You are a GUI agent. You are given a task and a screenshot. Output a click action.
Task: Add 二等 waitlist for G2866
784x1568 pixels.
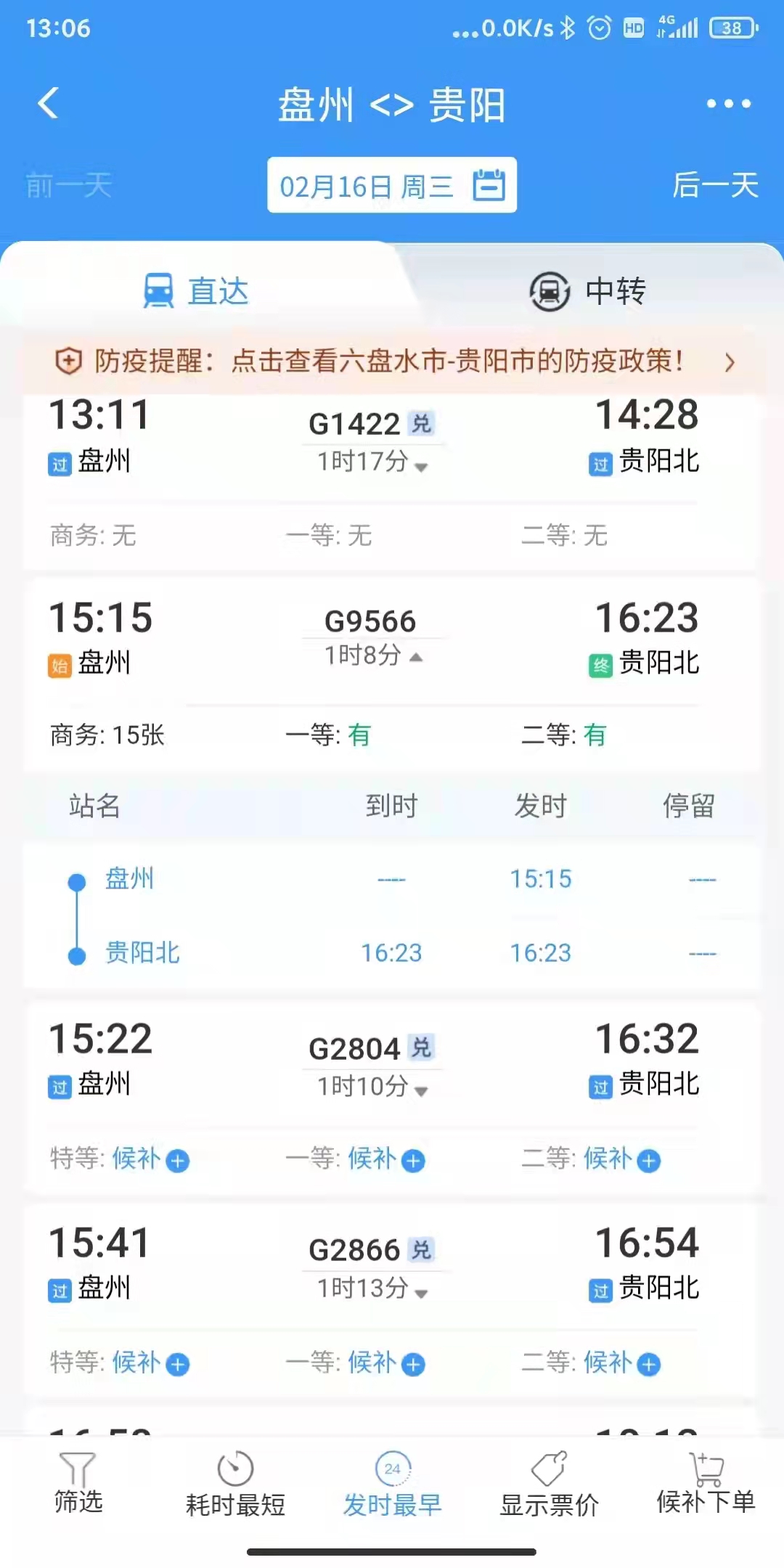(648, 1364)
